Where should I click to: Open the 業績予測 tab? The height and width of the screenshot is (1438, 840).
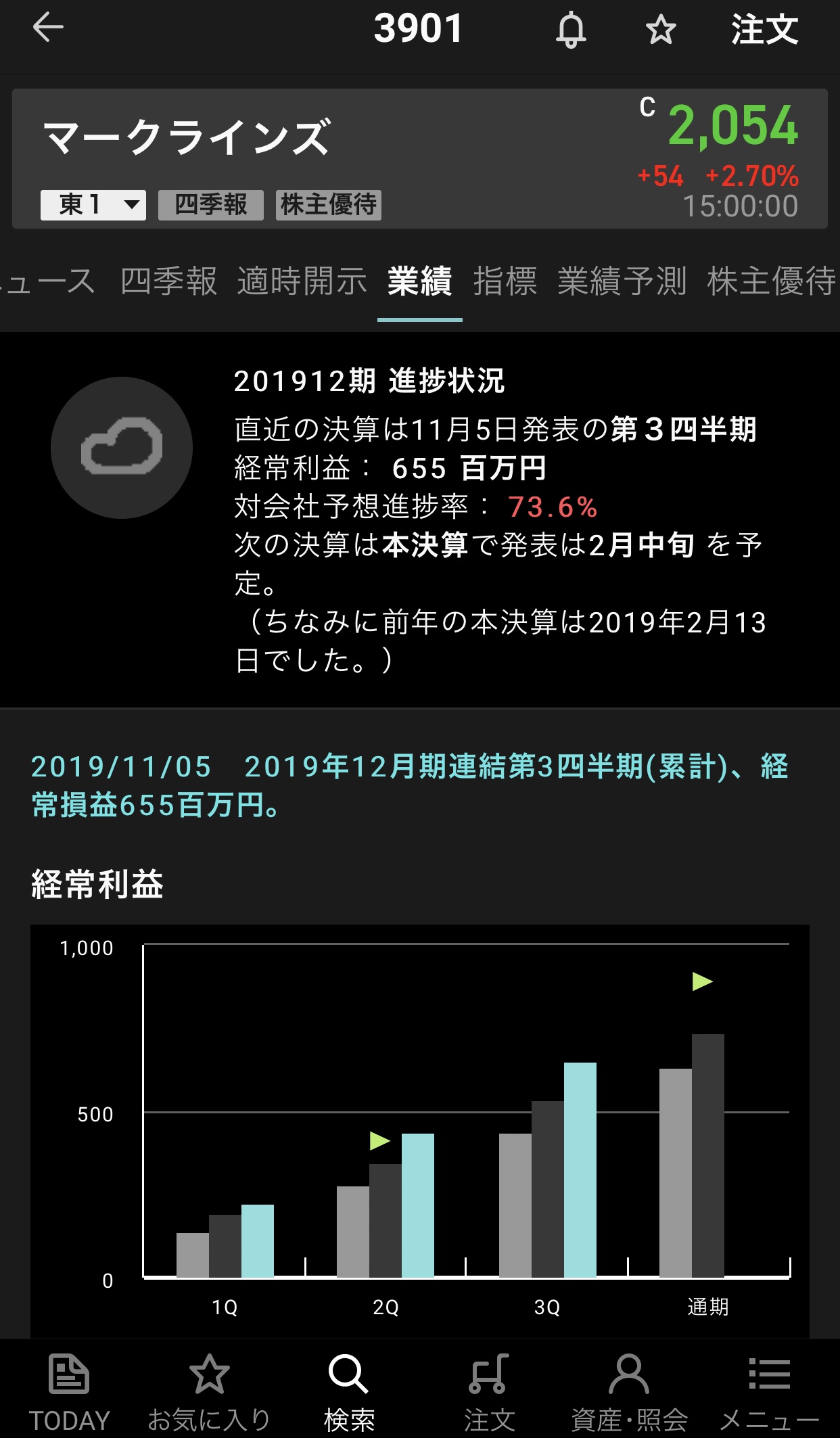622,281
